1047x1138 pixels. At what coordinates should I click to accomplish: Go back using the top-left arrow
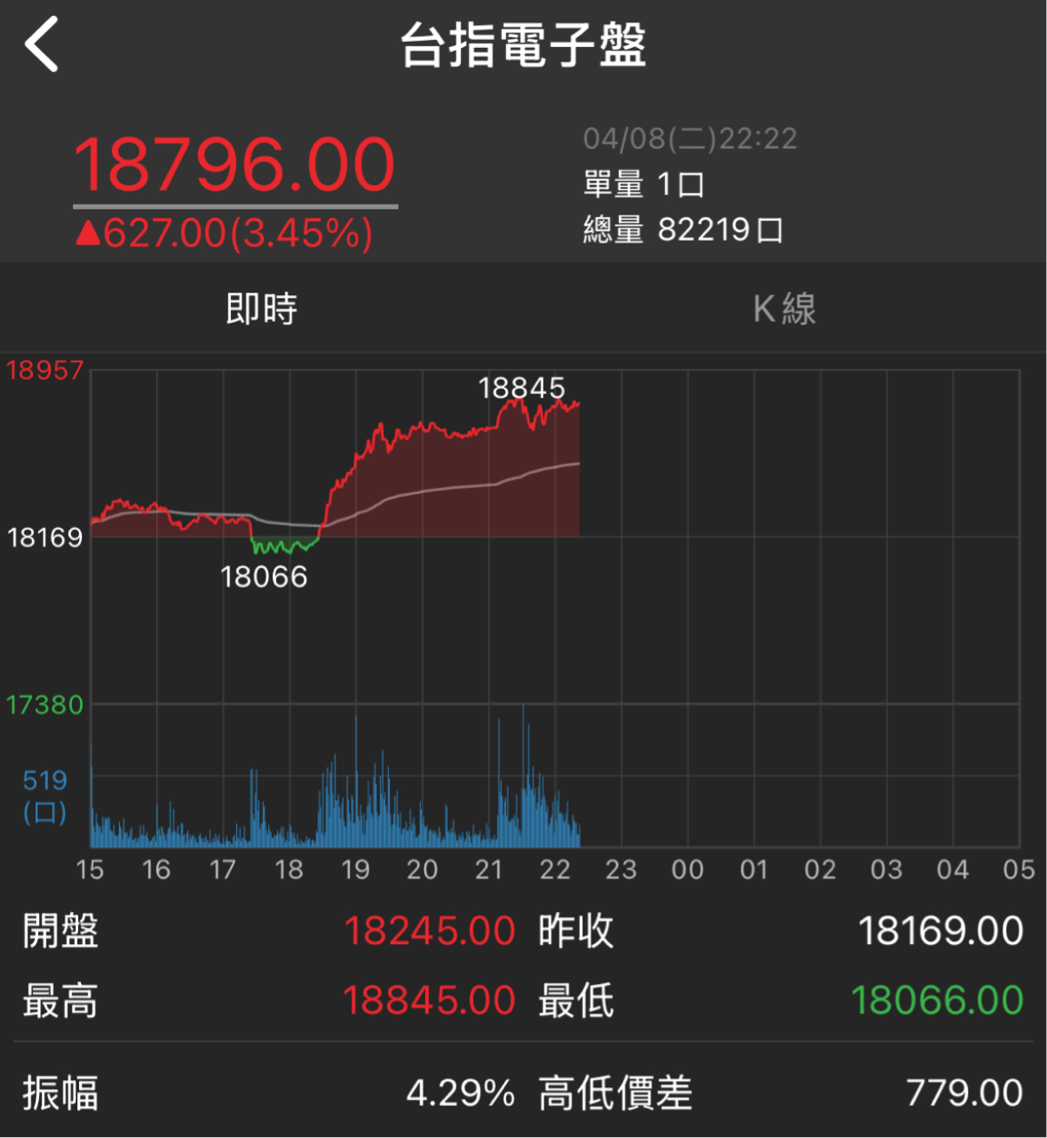pyautogui.click(x=43, y=47)
